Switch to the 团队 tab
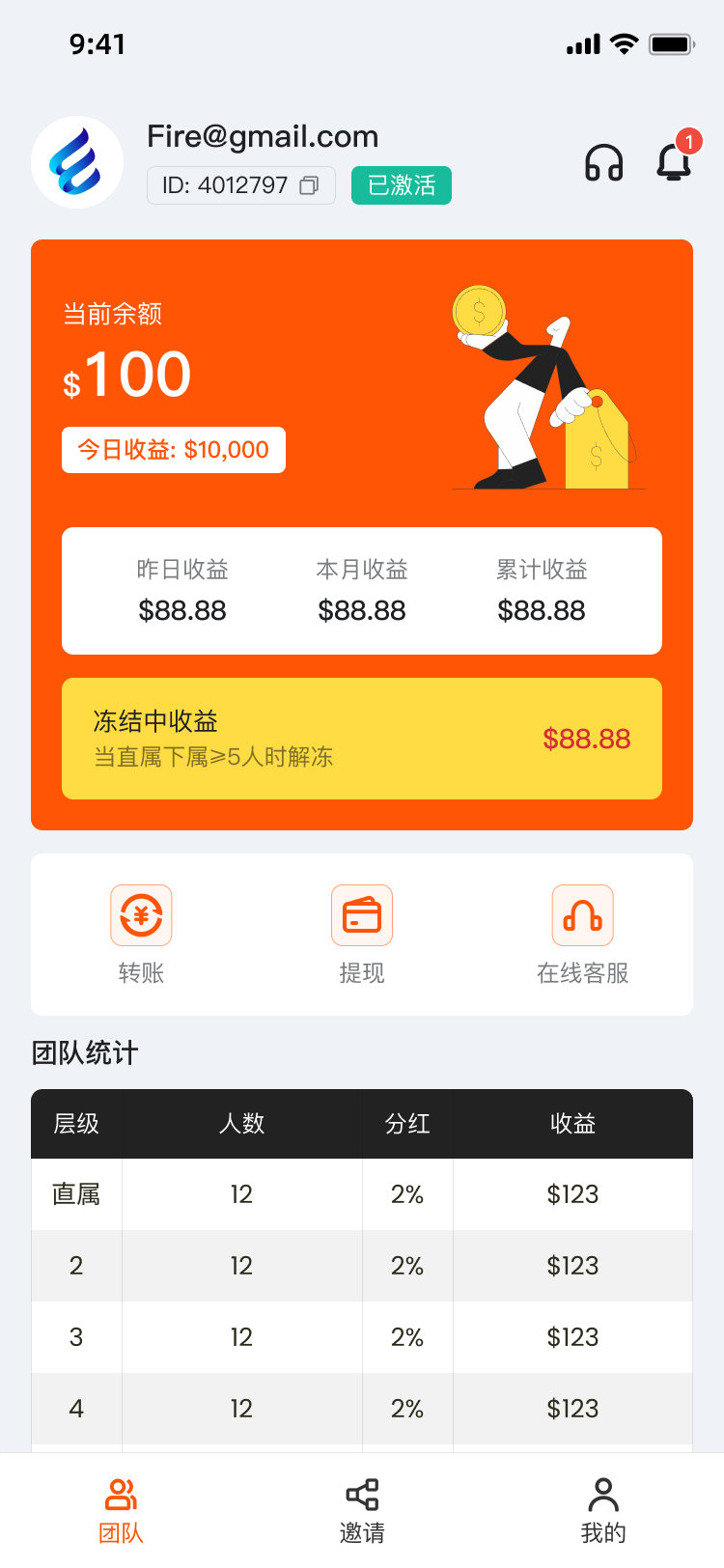This screenshot has width=724, height=1568. click(121, 1509)
